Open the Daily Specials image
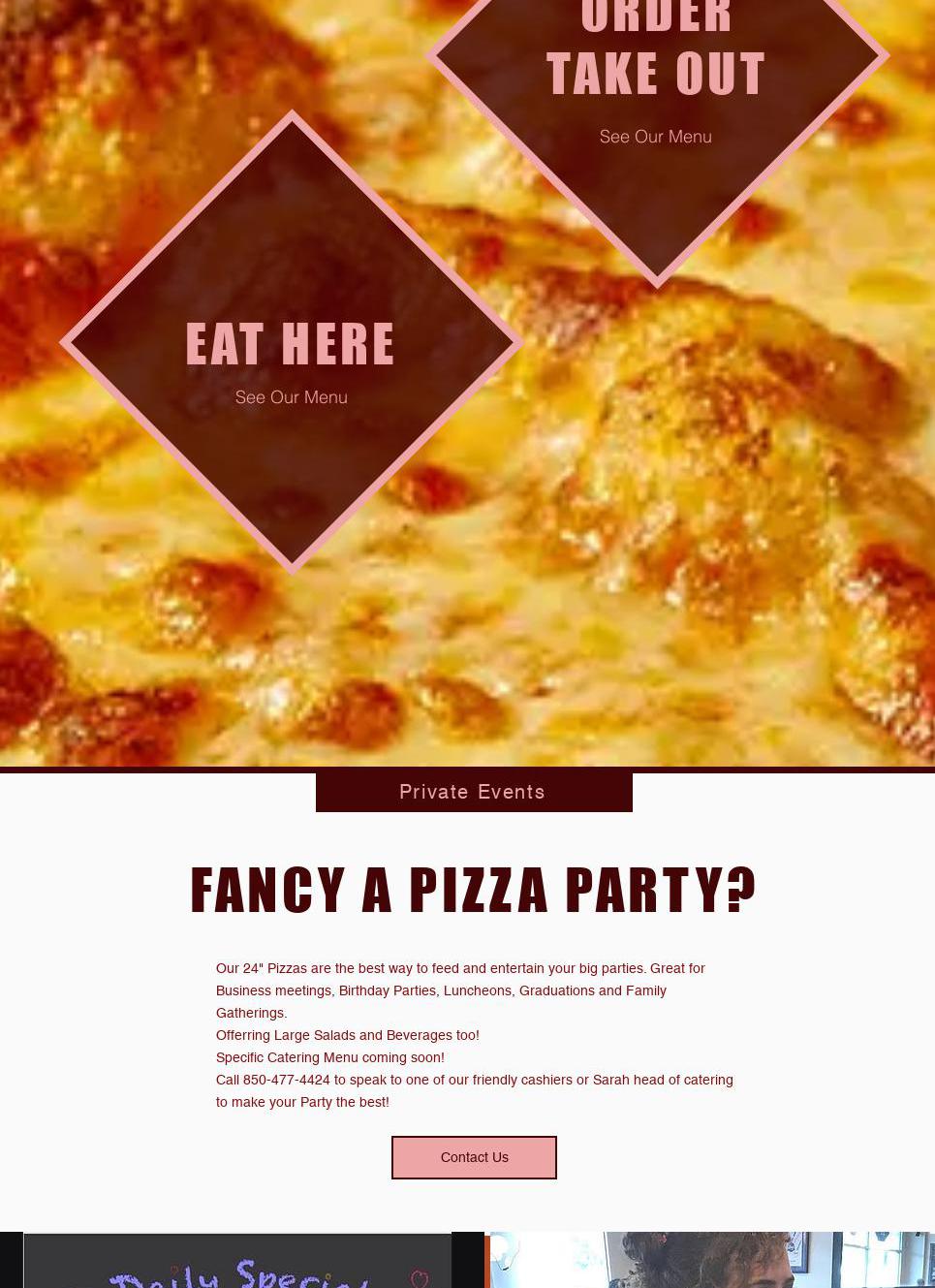Viewport: 935px width, 1288px height. [237, 1264]
